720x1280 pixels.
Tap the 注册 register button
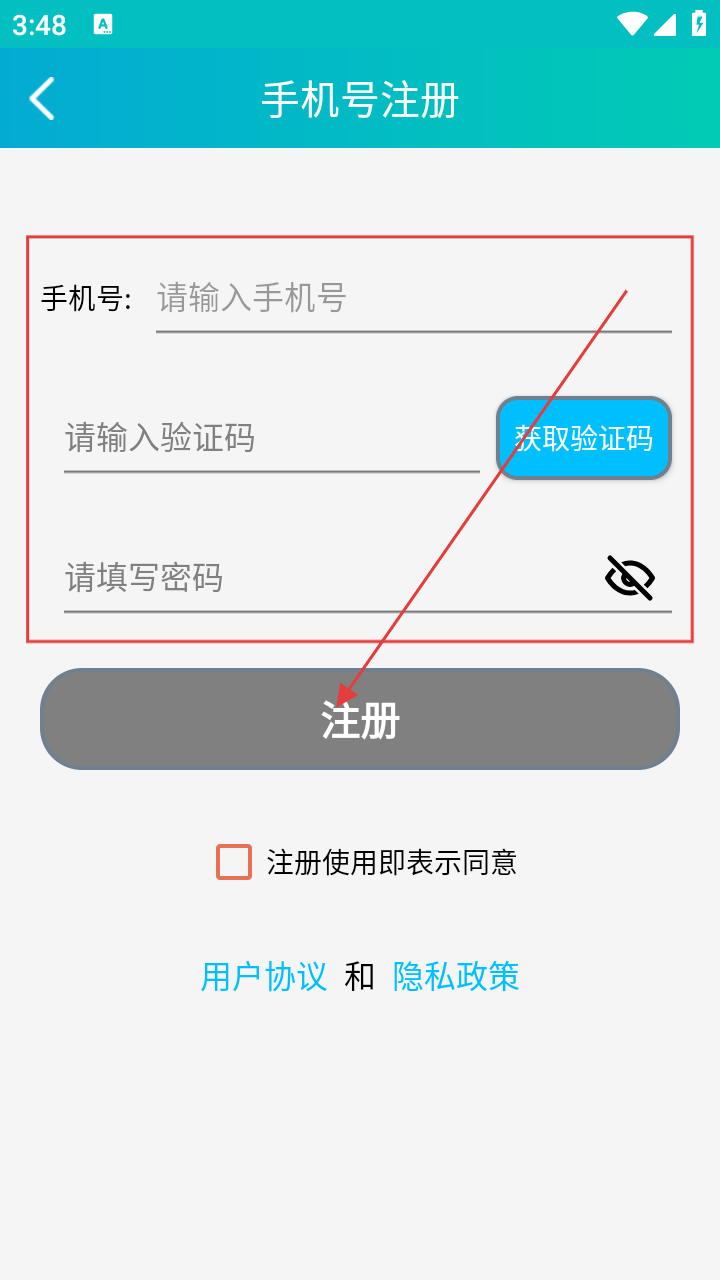360,719
